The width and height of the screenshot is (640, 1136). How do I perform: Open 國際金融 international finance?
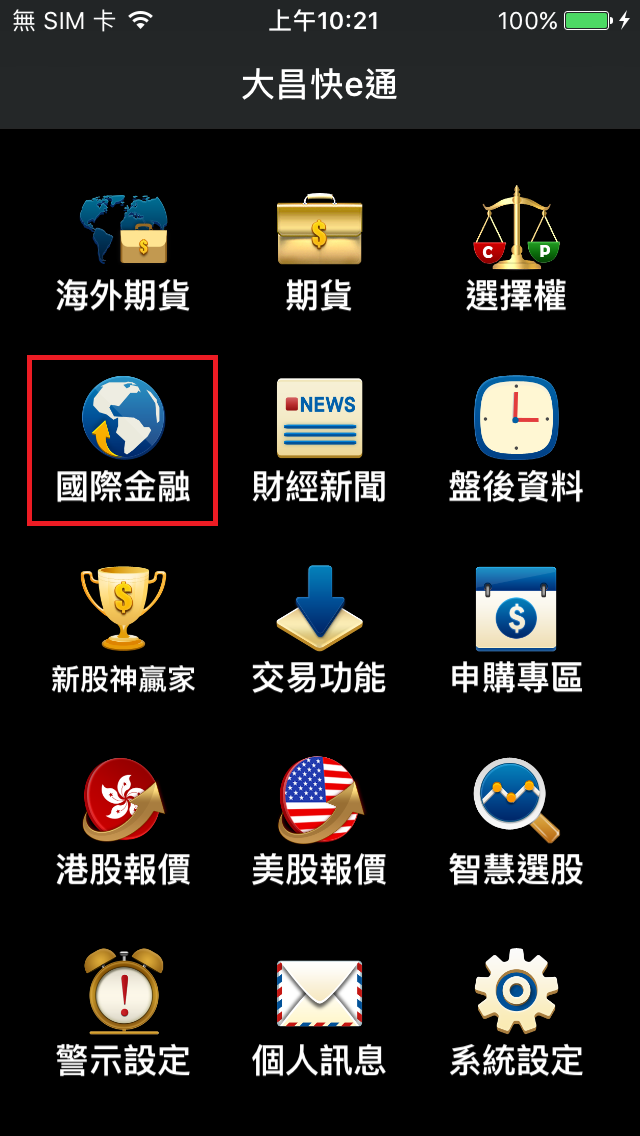pos(123,440)
